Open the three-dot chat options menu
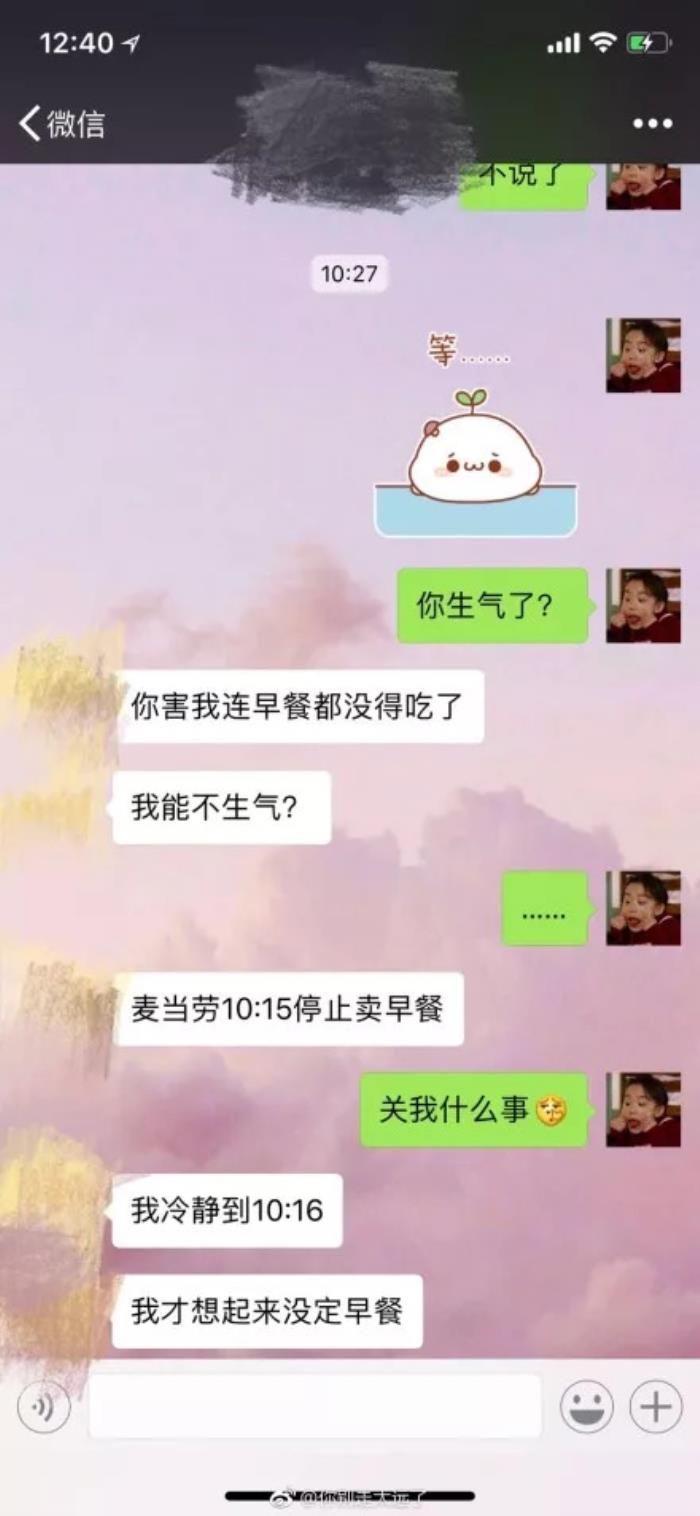This screenshot has width=700, height=1516. pyautogui.click(x=652, y=124)
